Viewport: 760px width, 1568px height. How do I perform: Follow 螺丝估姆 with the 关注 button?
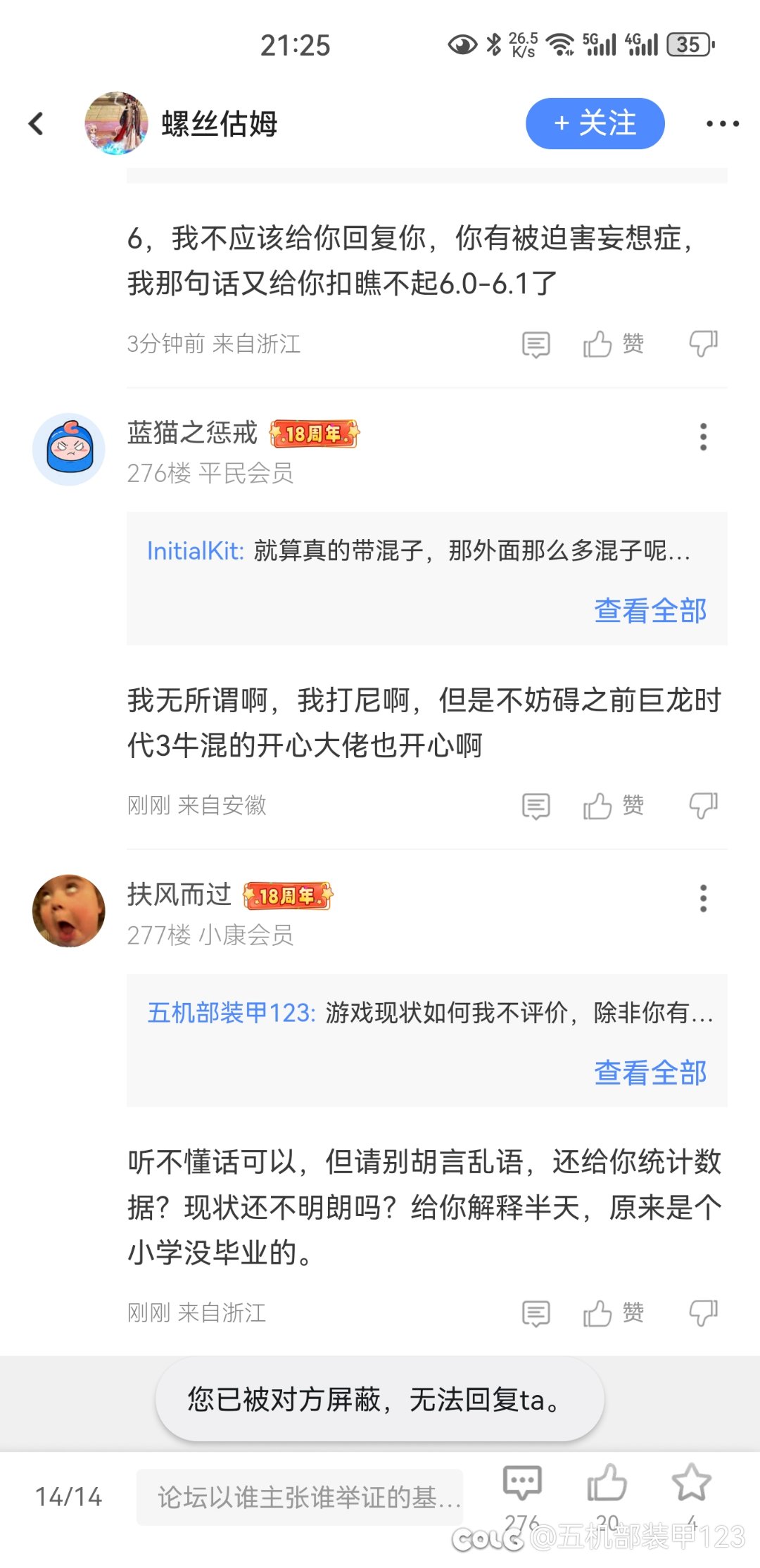point(595,124)
